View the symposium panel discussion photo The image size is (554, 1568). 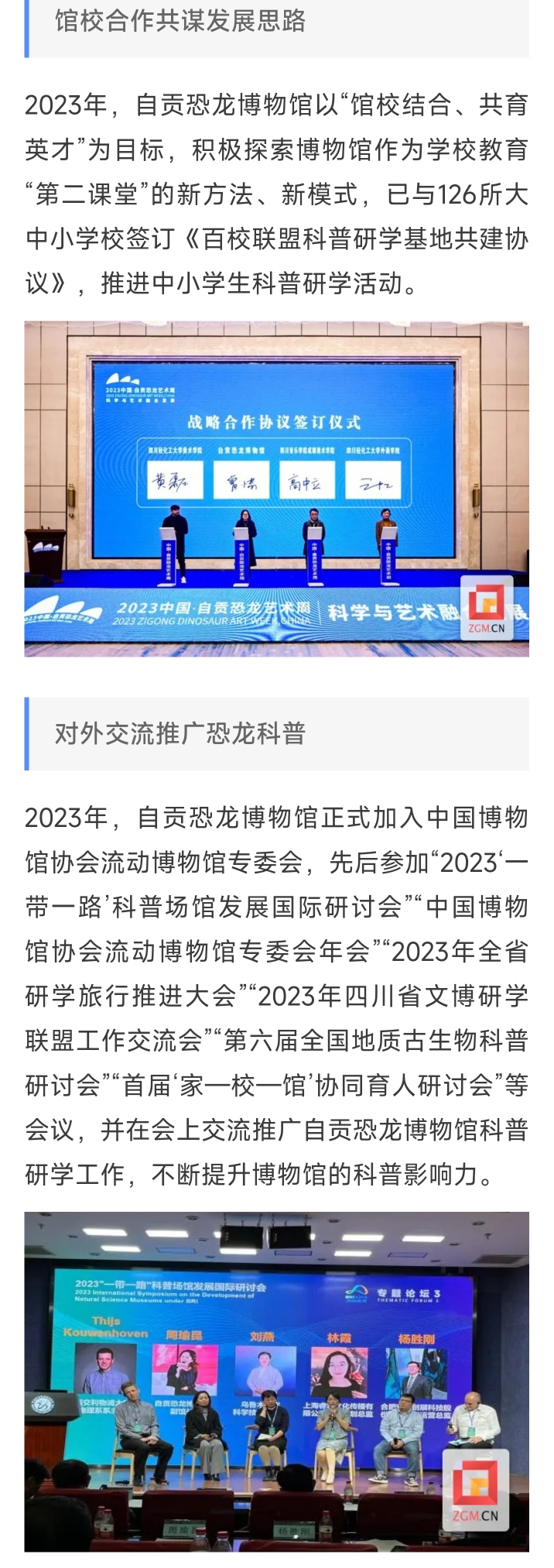(276, 1381)
